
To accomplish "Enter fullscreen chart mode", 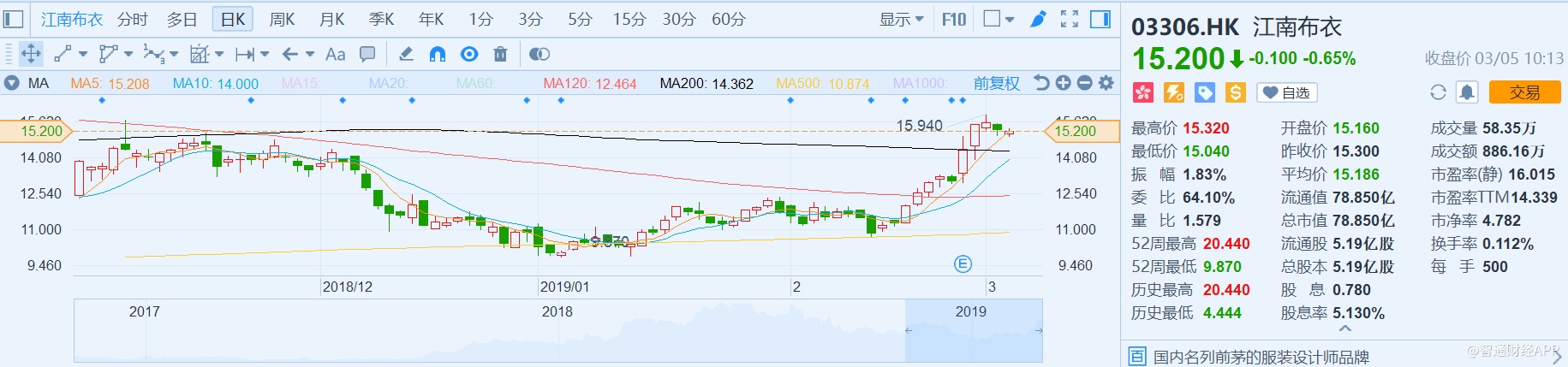I will pos(1069,19).
